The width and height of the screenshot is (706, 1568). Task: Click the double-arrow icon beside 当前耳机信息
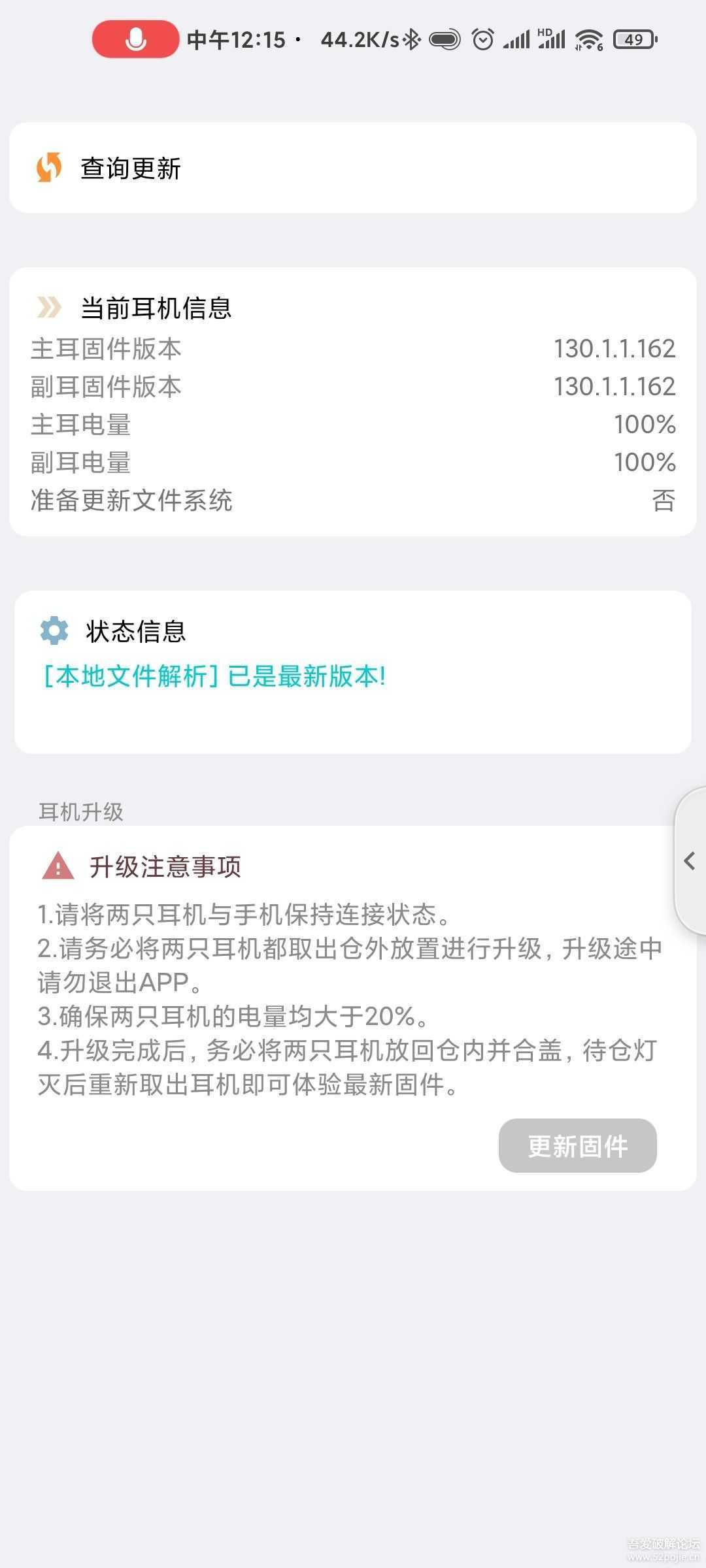[x=49, y=306]
